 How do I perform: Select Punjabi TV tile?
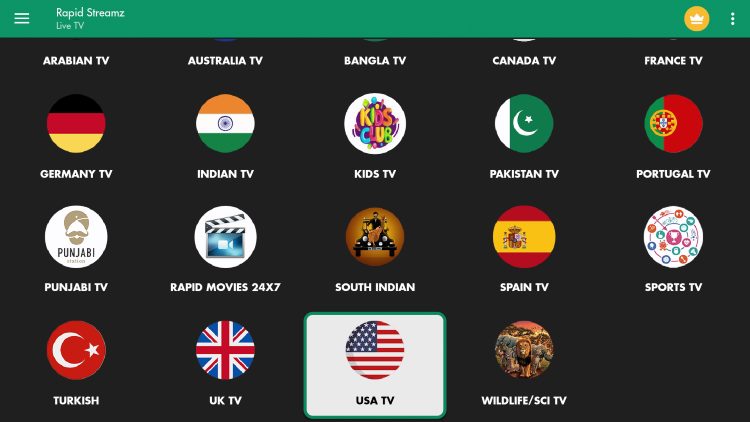click(x=76, y=238)
